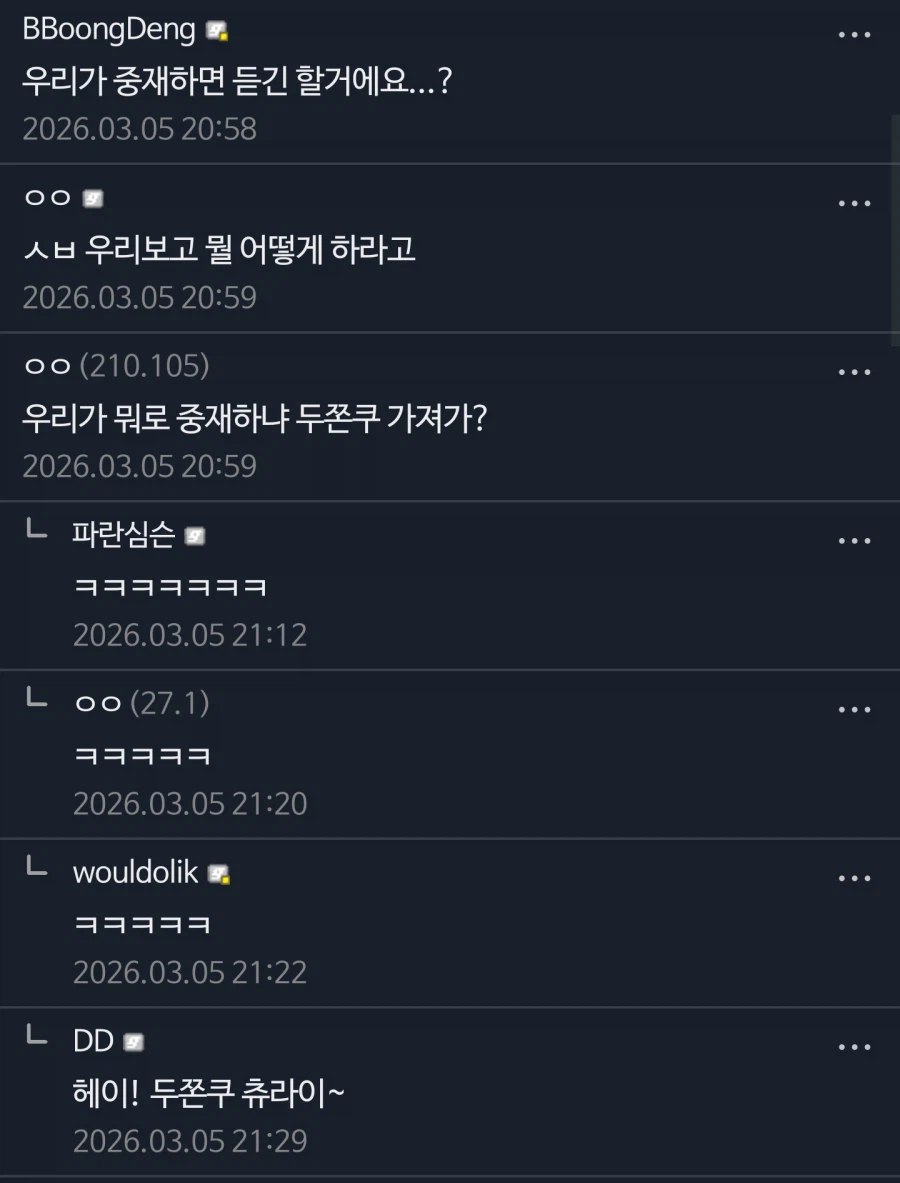The height and width of the screenshot is (1183, 900).
Task: Select the gallog icon beside DD's name
Action: tap(135, 1041)
